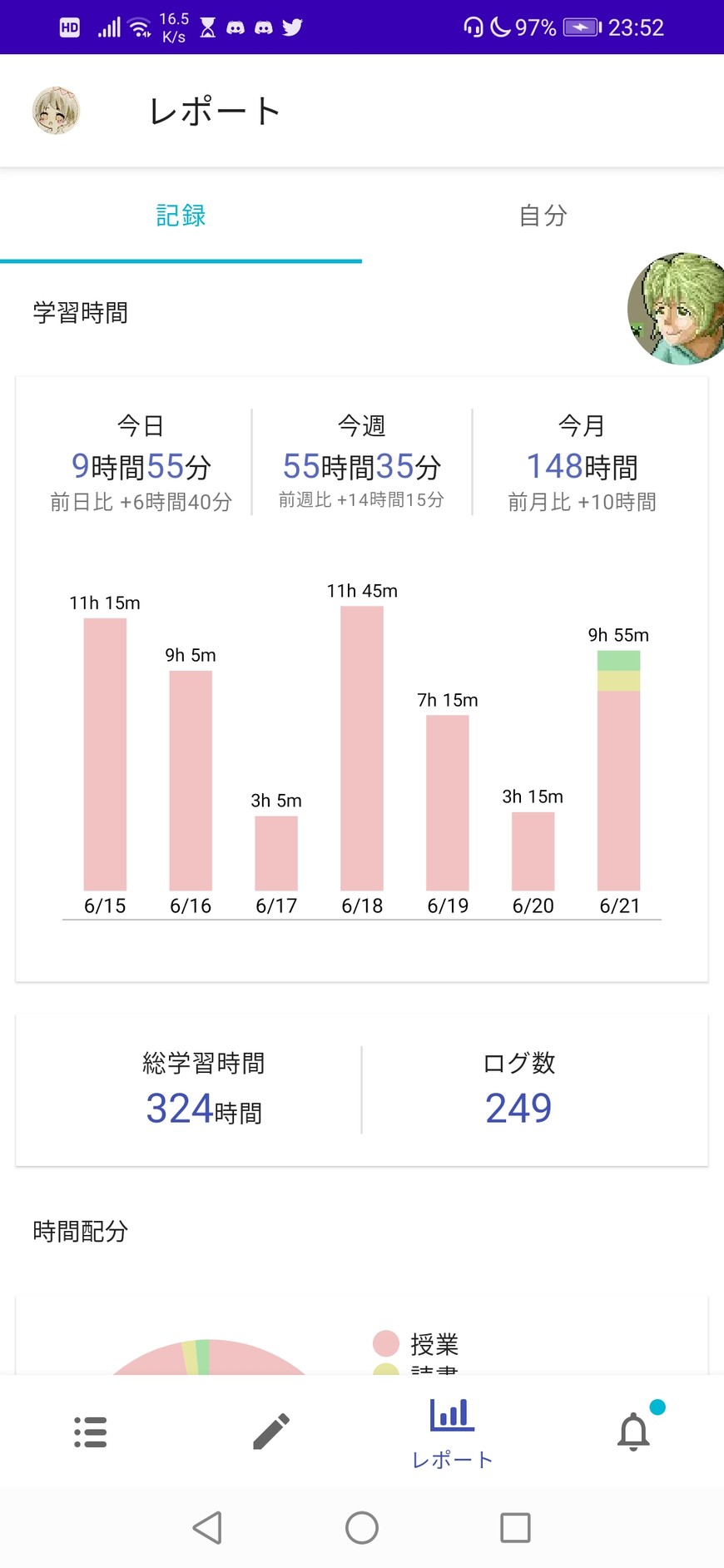Screen dimensions: 724x1568
Task: Tap the pencil icon to record study
Action: [271, 1432]
